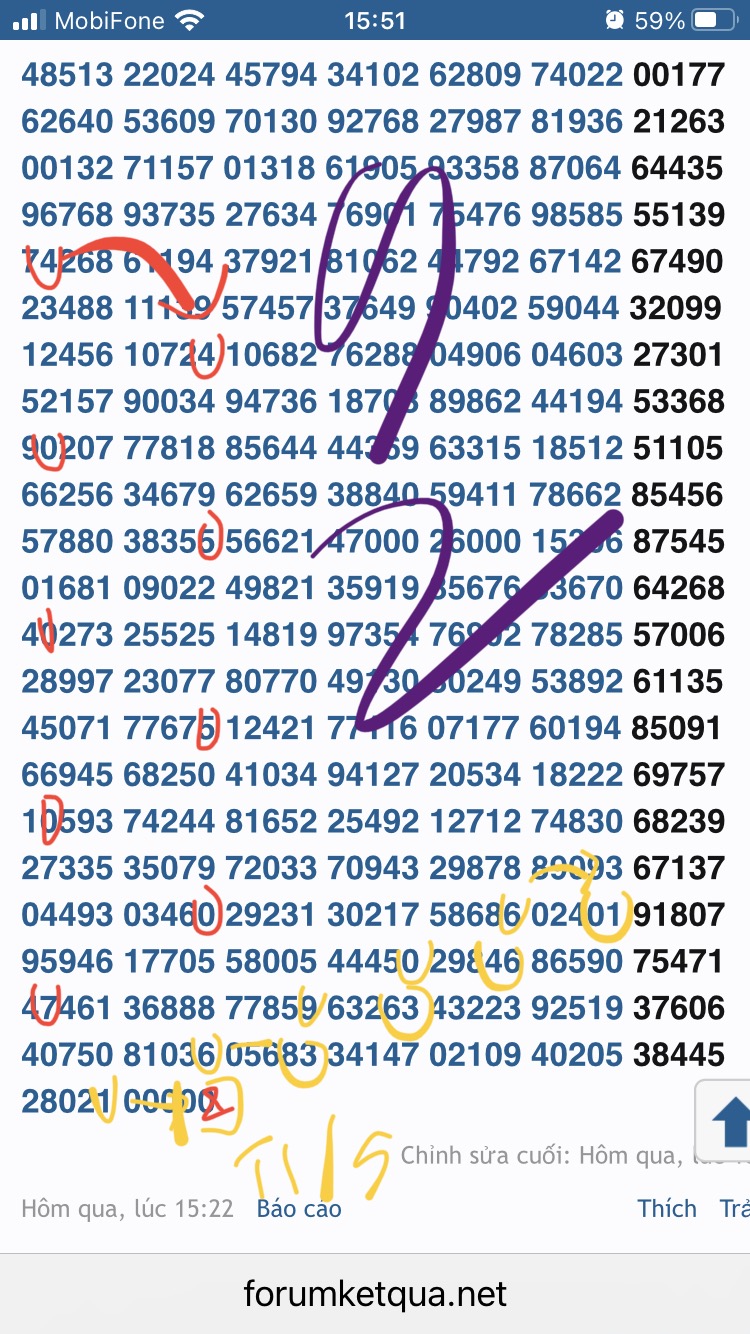Like the post with Thích
The image size is (750, 1334).
pyautogui.click(x=667, y=1209)
